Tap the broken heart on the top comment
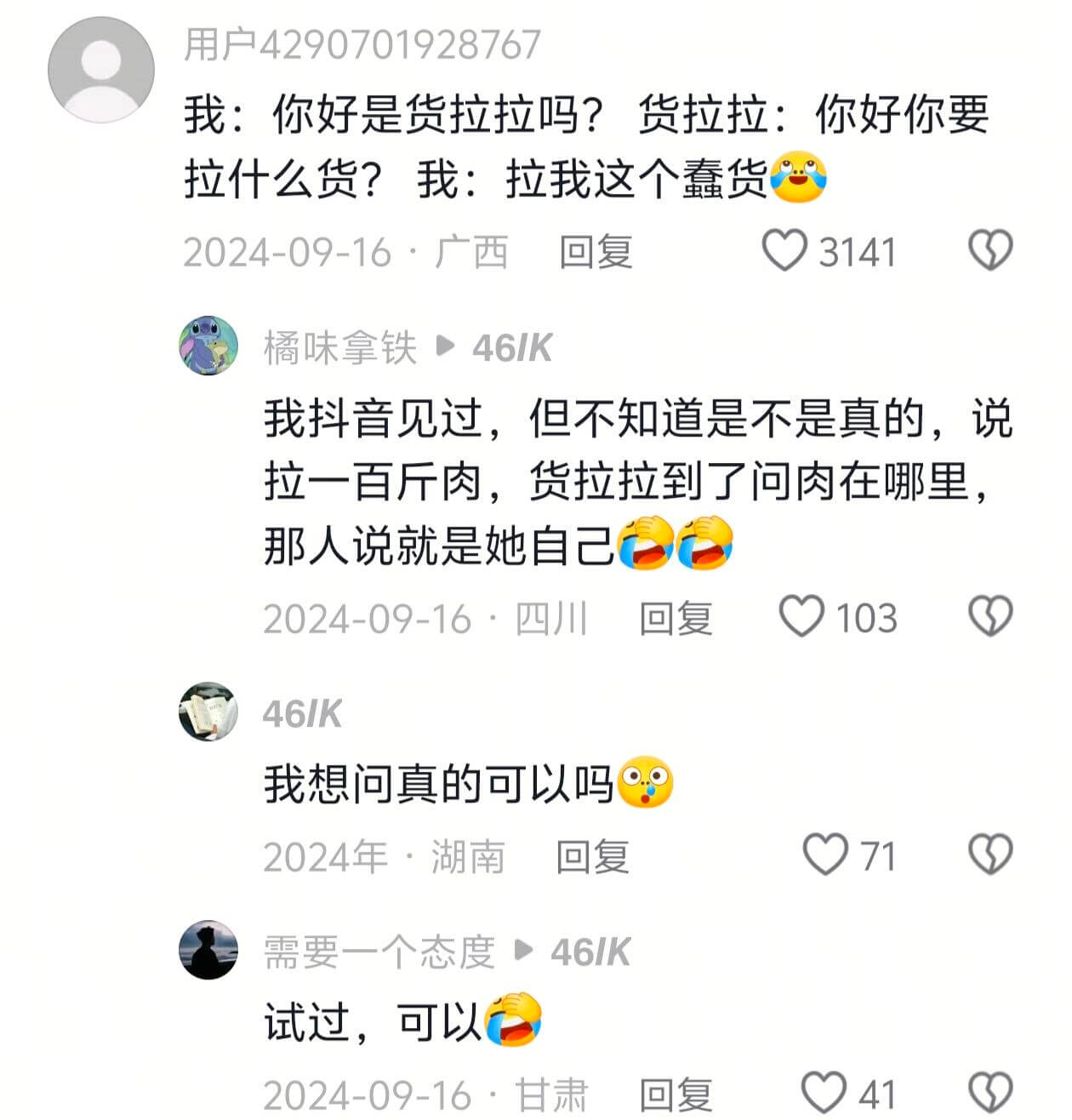This screenshot has height=1120, width=1072. (989, 249)
